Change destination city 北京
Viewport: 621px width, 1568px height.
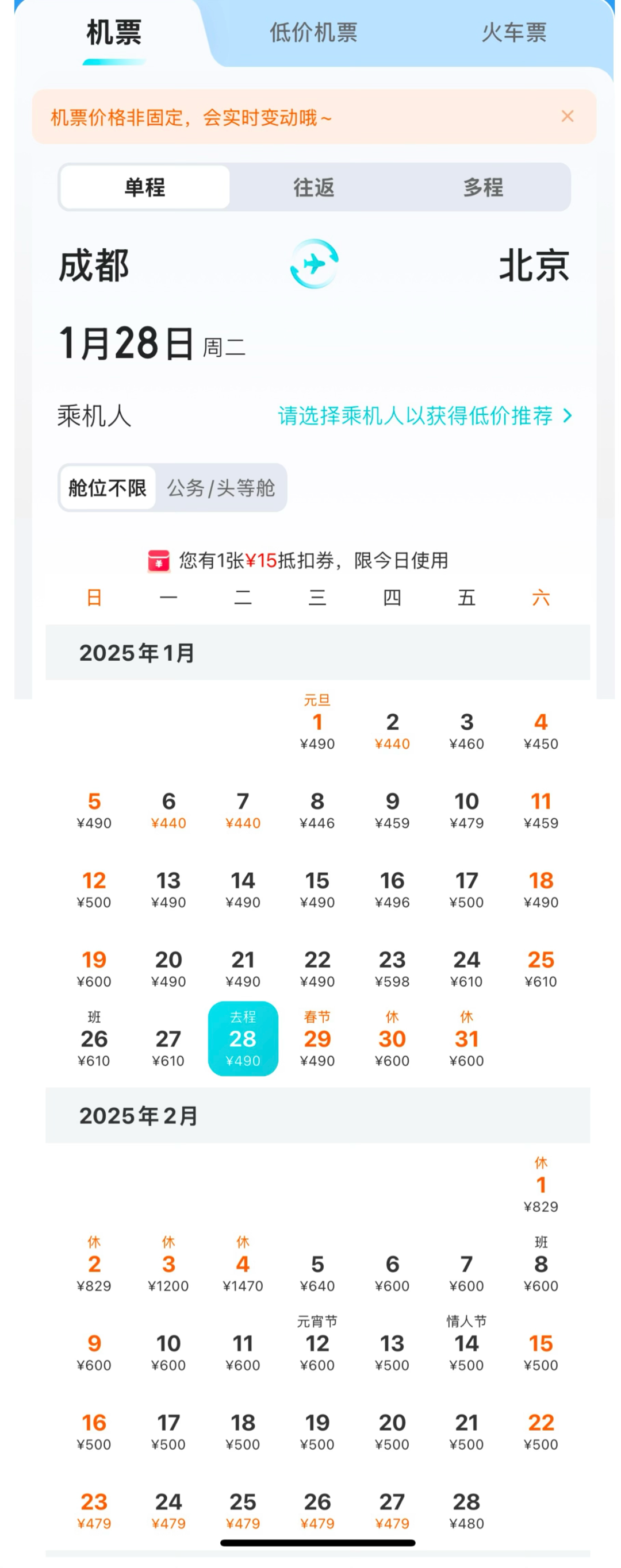(534, 266)
